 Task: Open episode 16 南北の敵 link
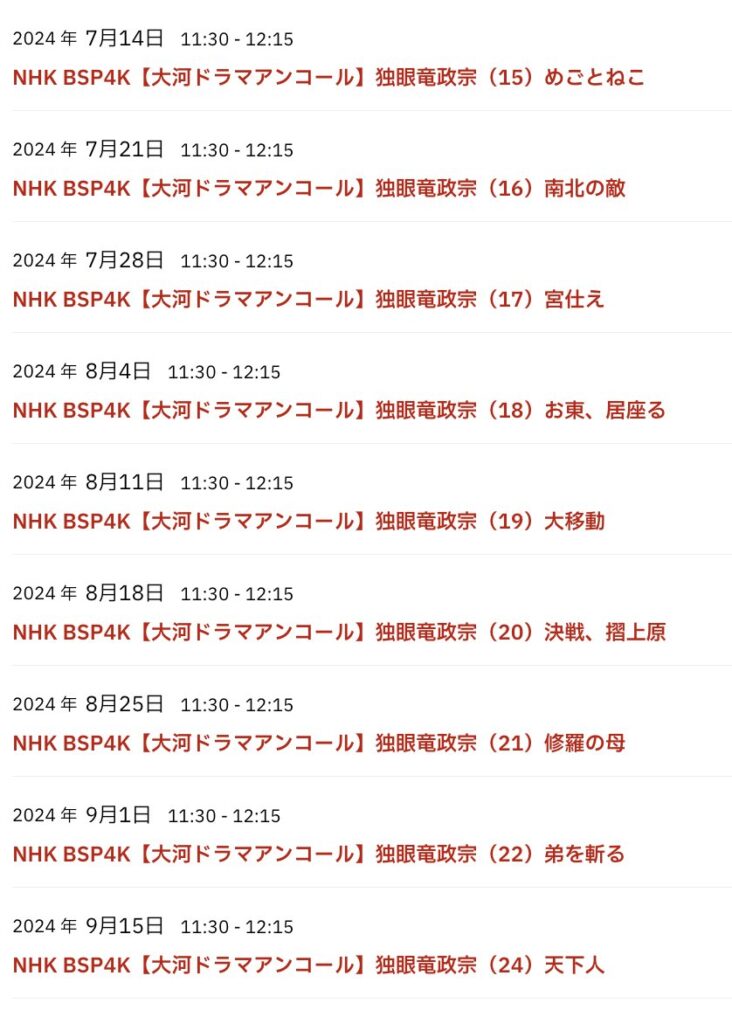319,188
